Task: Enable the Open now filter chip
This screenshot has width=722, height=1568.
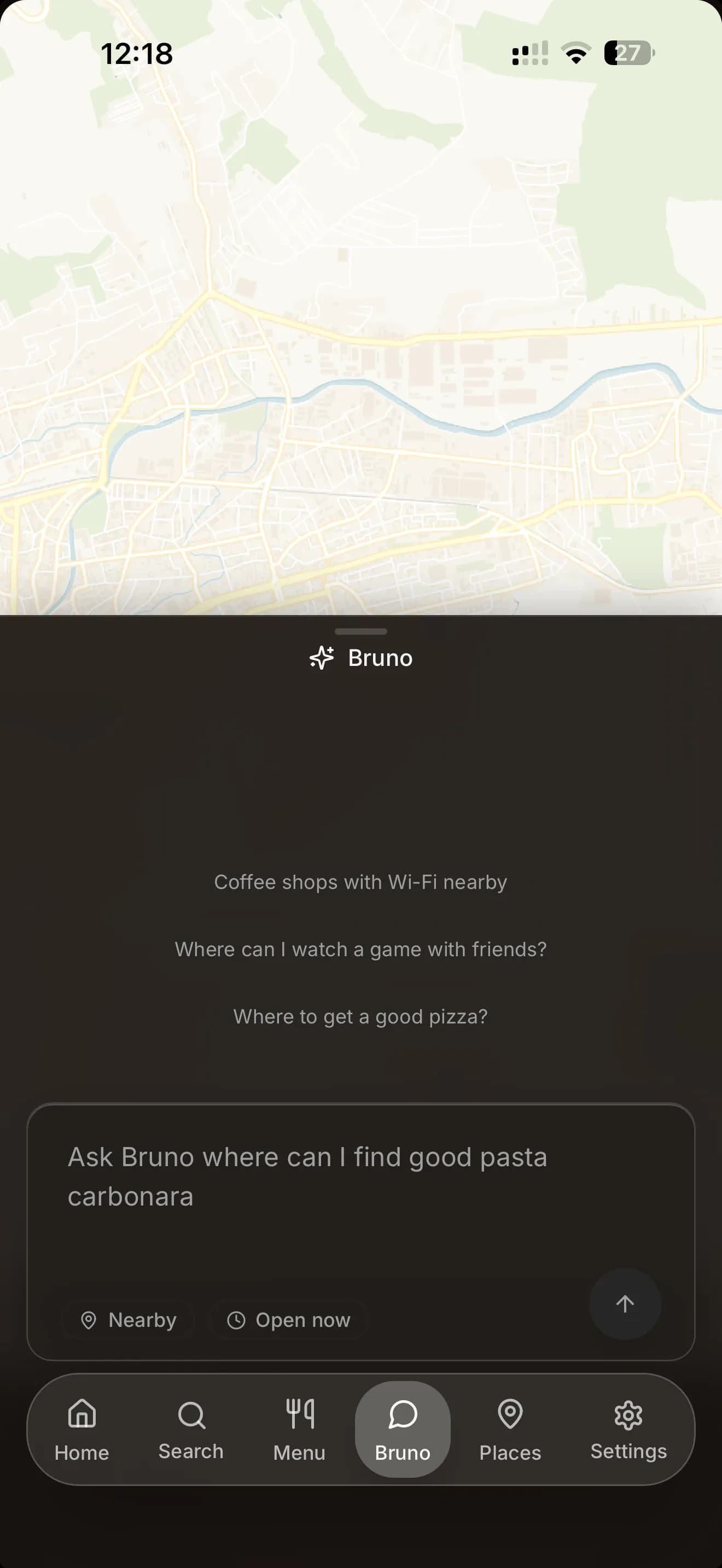Action: pyautogui.click(x=289, y=1320)
